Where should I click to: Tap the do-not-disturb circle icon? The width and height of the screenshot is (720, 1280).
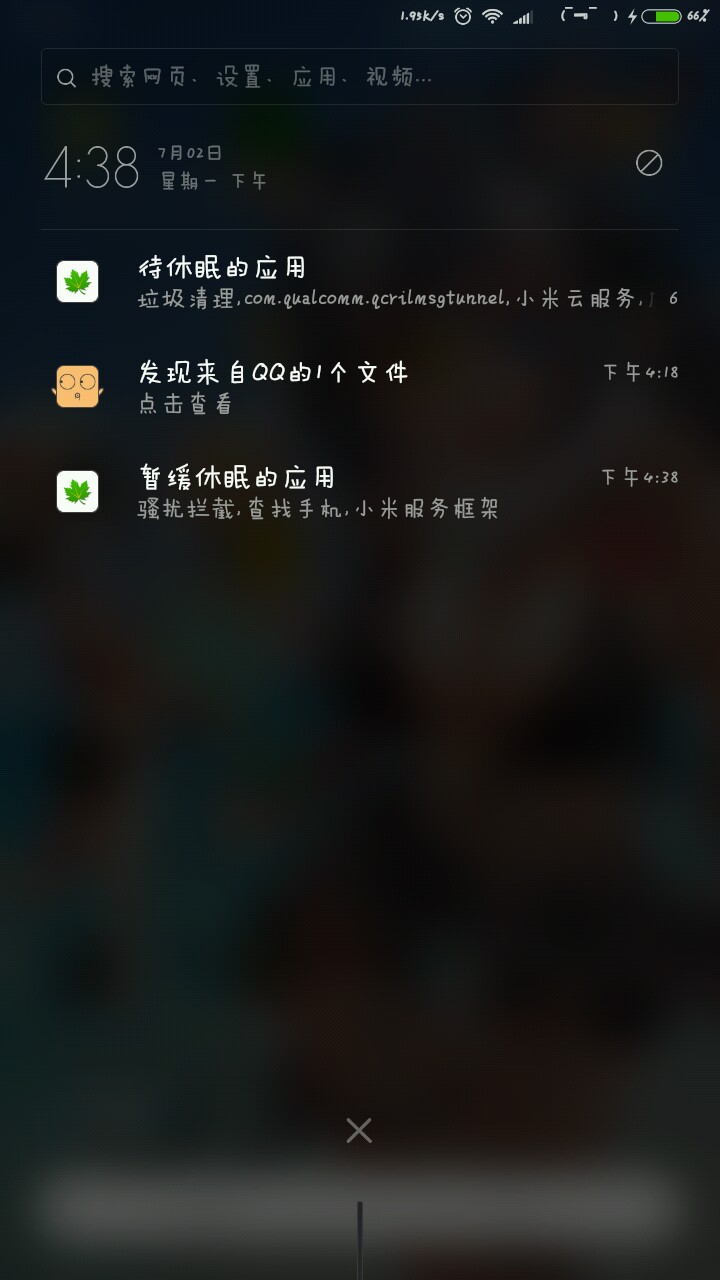[x=649, y=163]
